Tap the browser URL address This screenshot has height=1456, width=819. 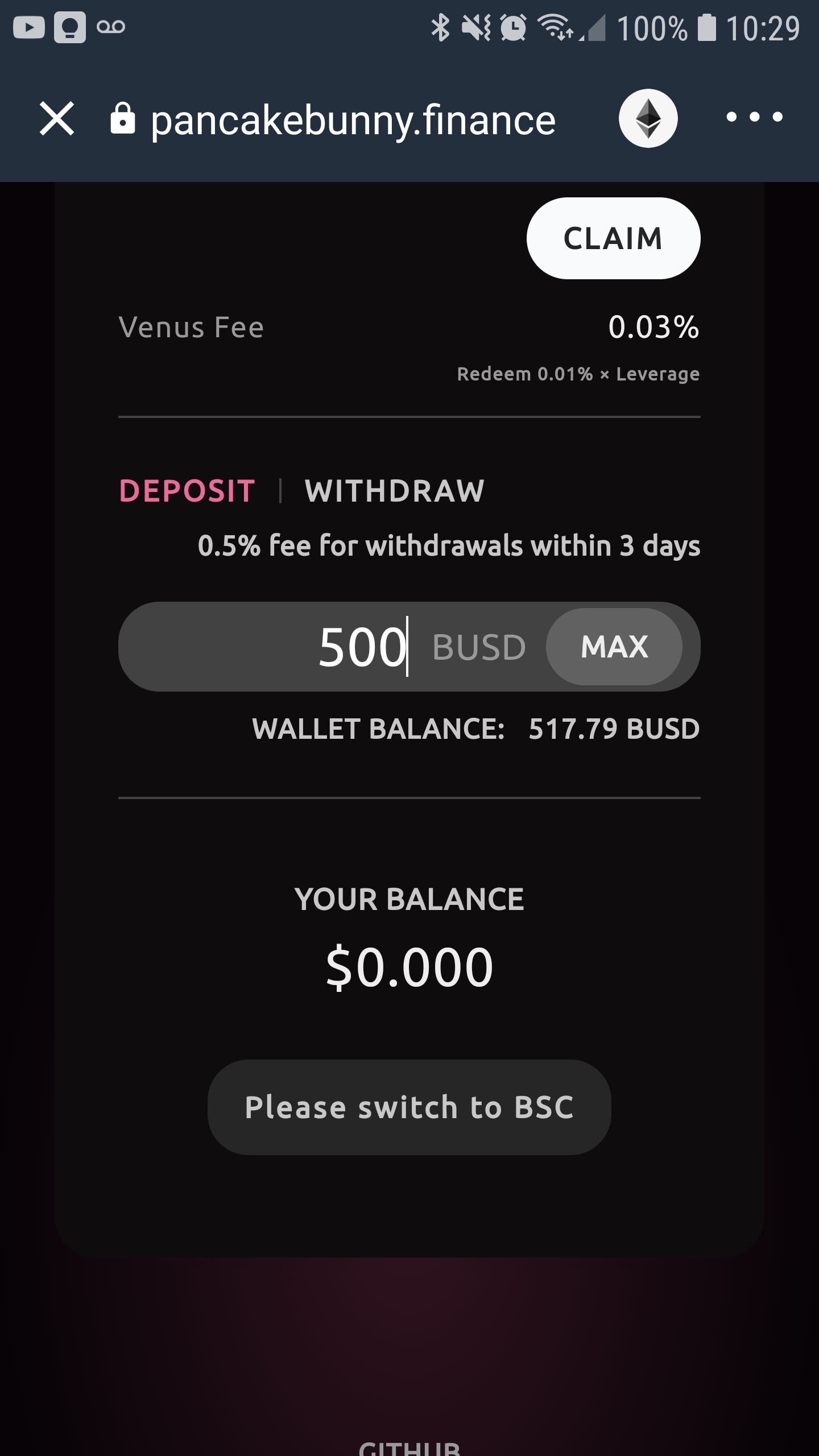(353, 120)
